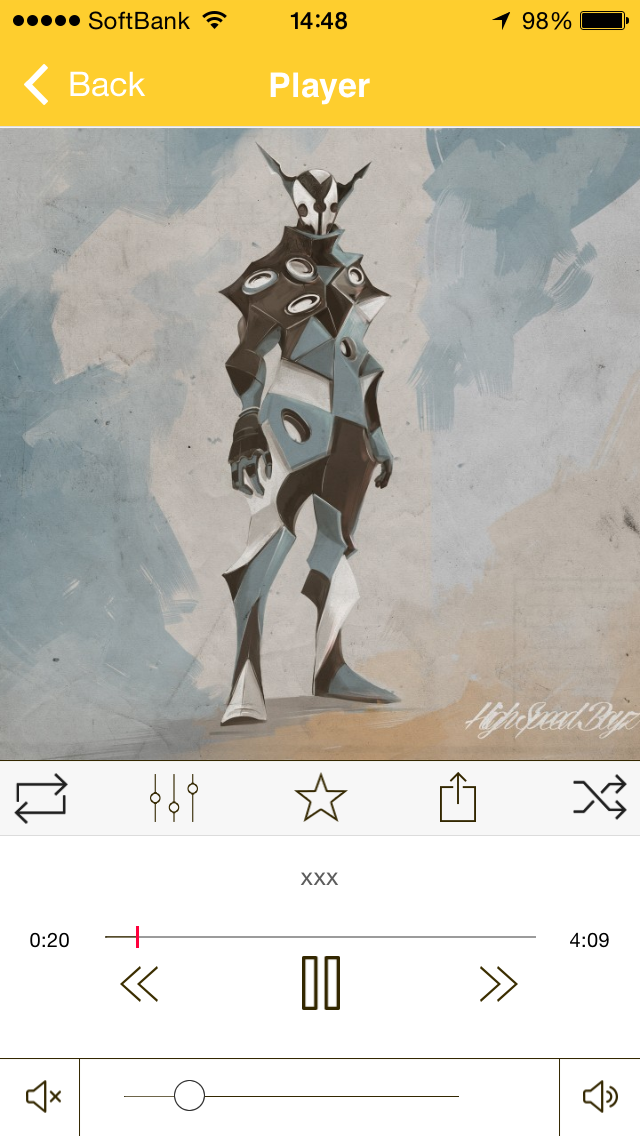Mute the volume
640x1136 pixels.
pyautogui.click(x=42, y=1097)
